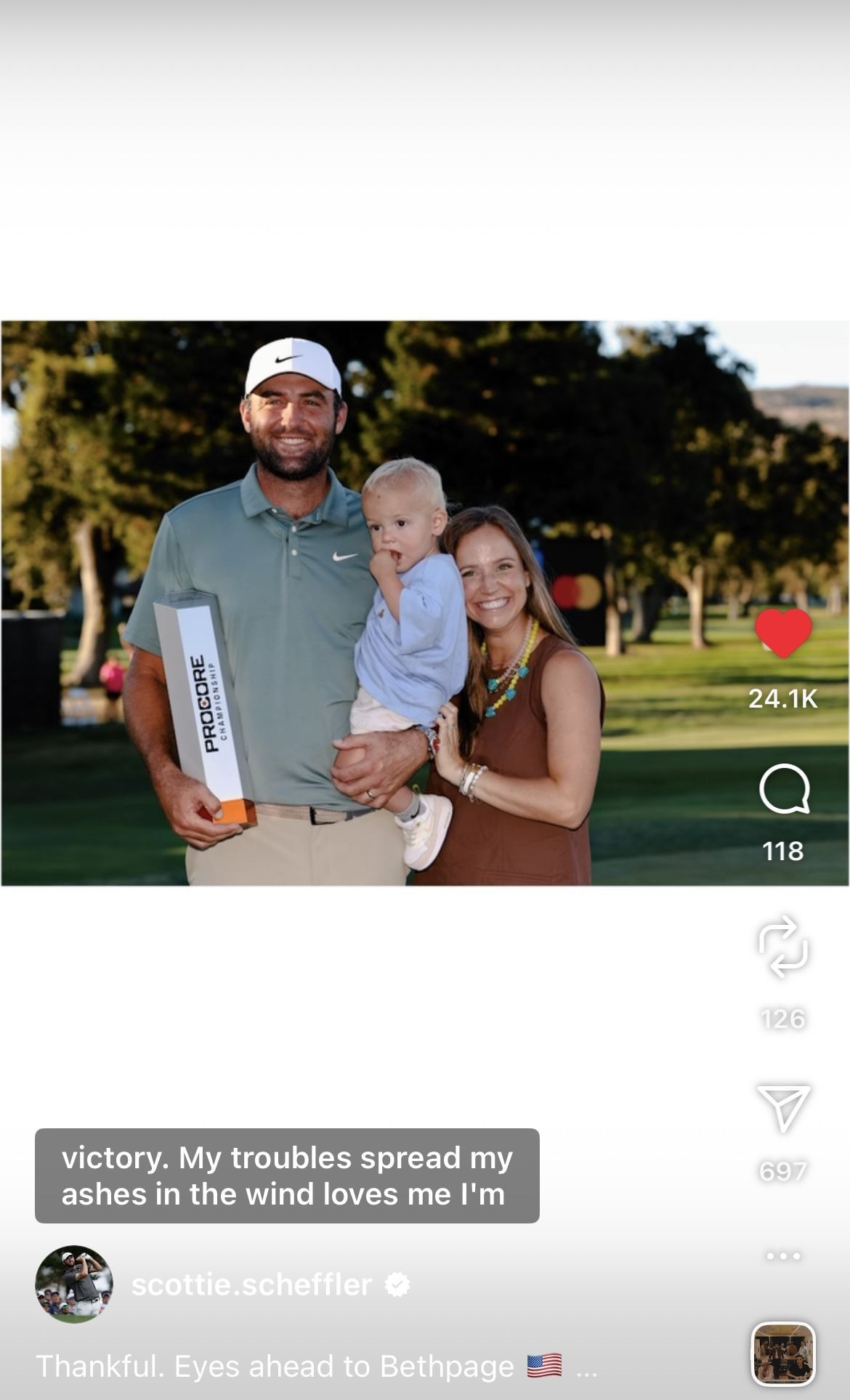The image size is (850, 1400).
Task: Share the reel via paper plane icon
Action: [x=783, y=1107]
